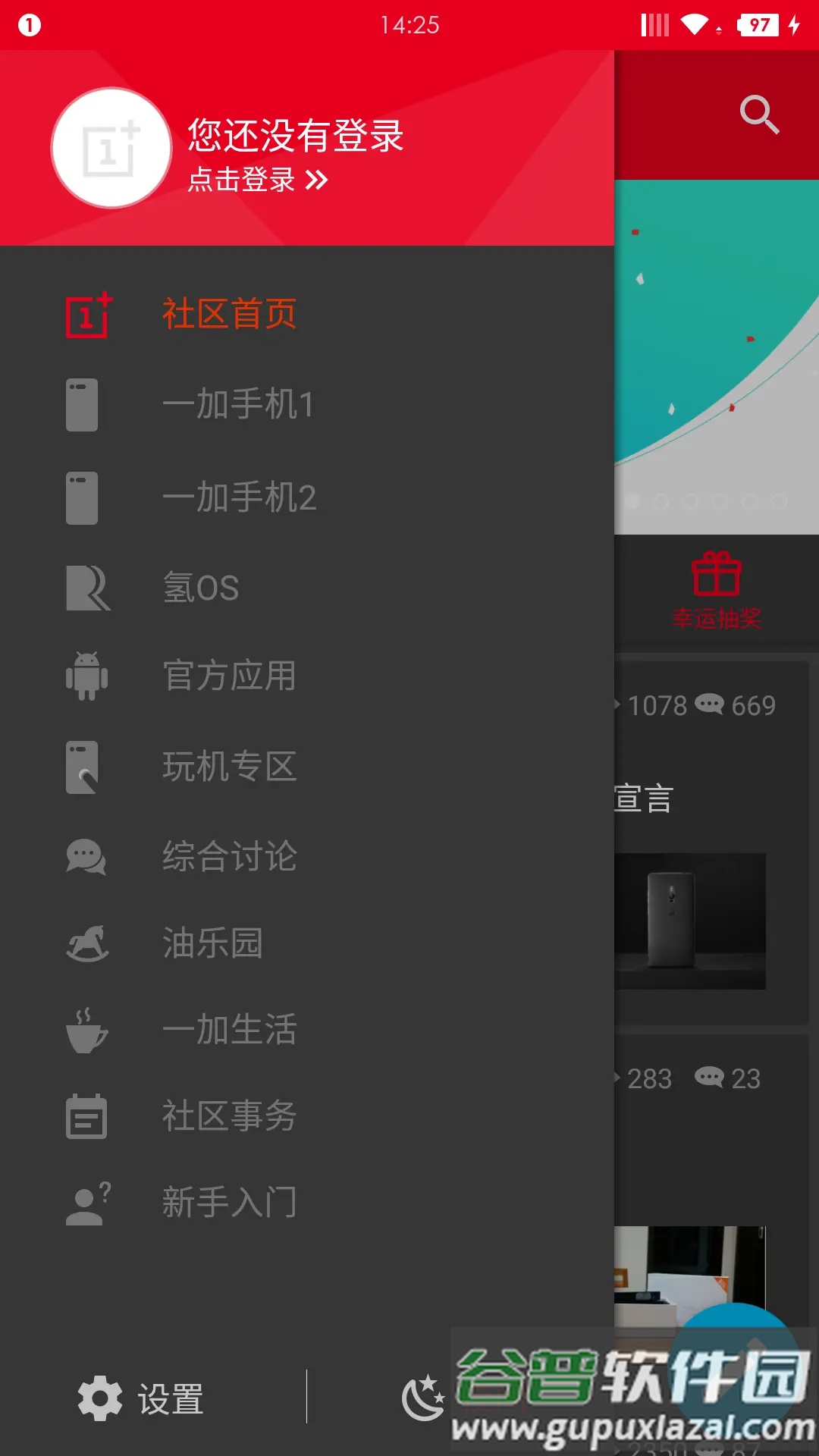Tap 点击登录 to log in
Viewport: 819px width, 1456px height.
coord(258,180)
